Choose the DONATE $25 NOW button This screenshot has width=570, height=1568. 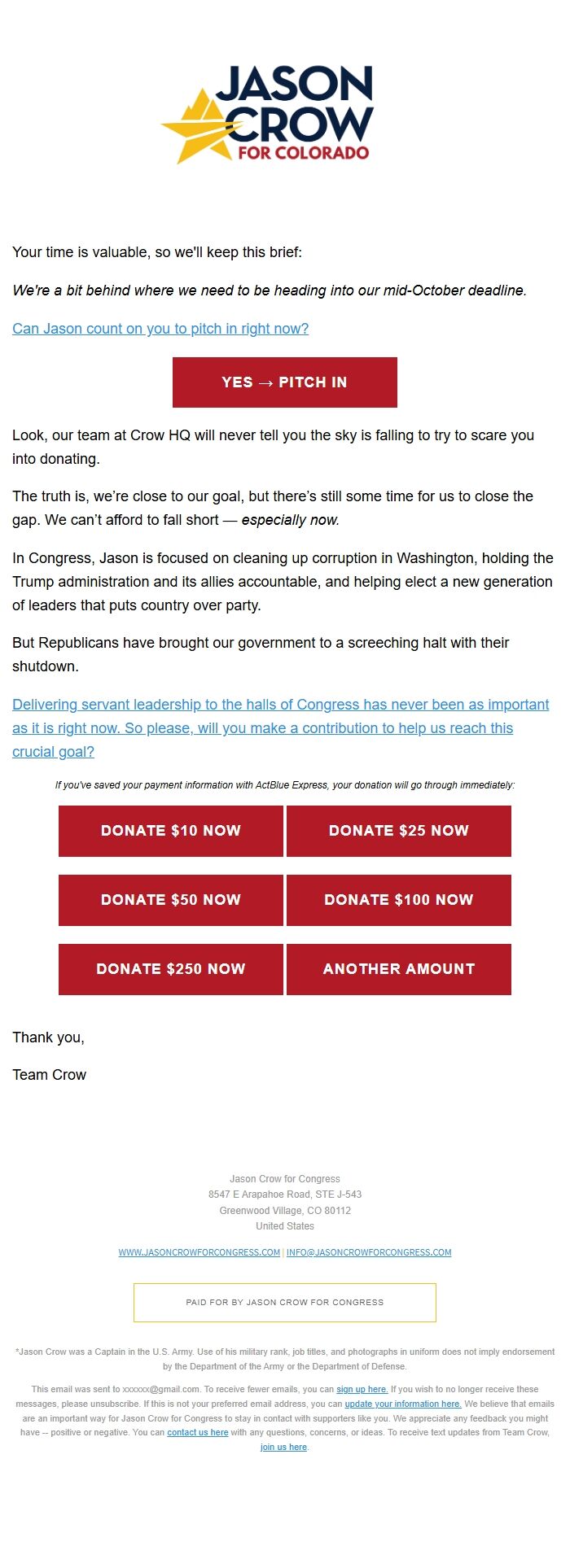398,831
